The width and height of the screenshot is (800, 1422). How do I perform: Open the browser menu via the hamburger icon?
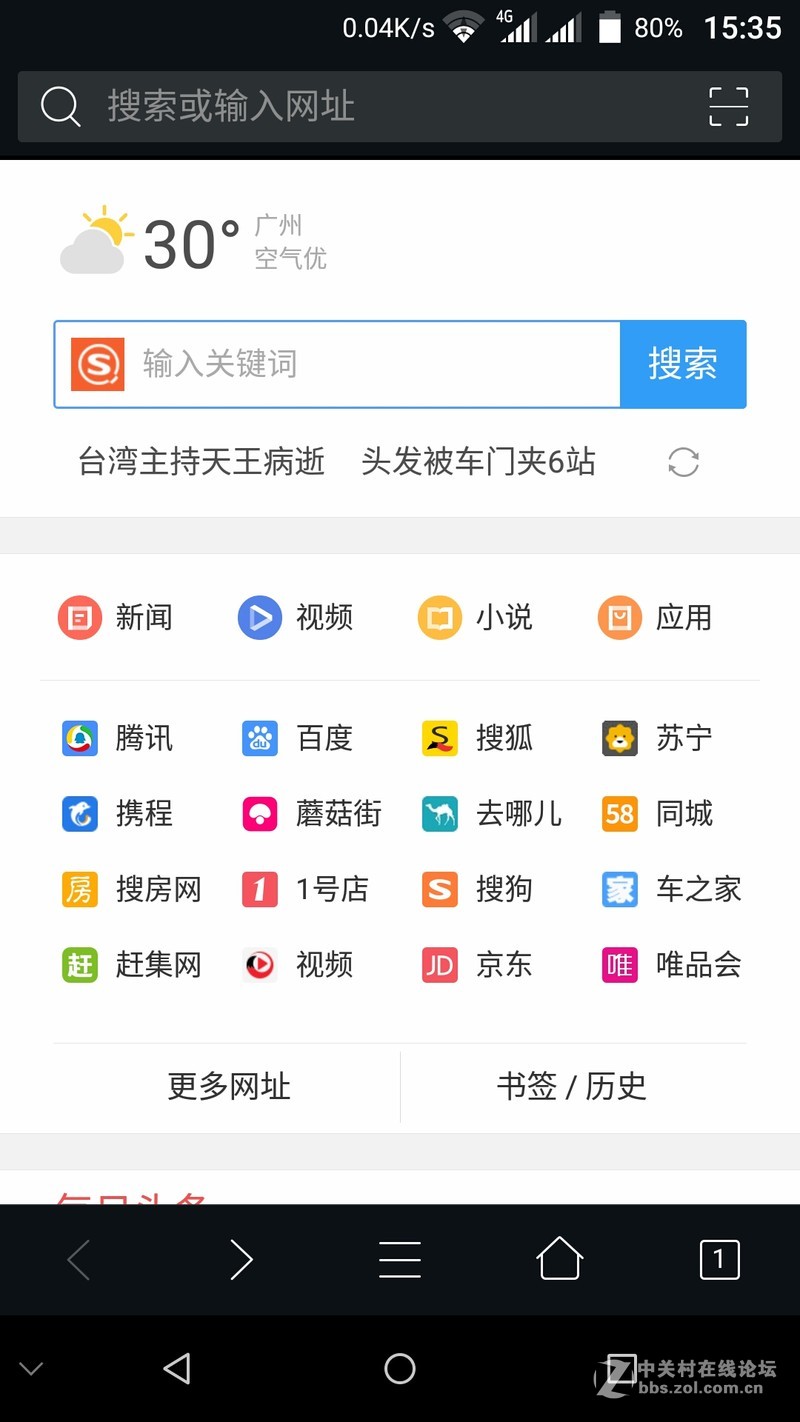(x=400, y=1260)
